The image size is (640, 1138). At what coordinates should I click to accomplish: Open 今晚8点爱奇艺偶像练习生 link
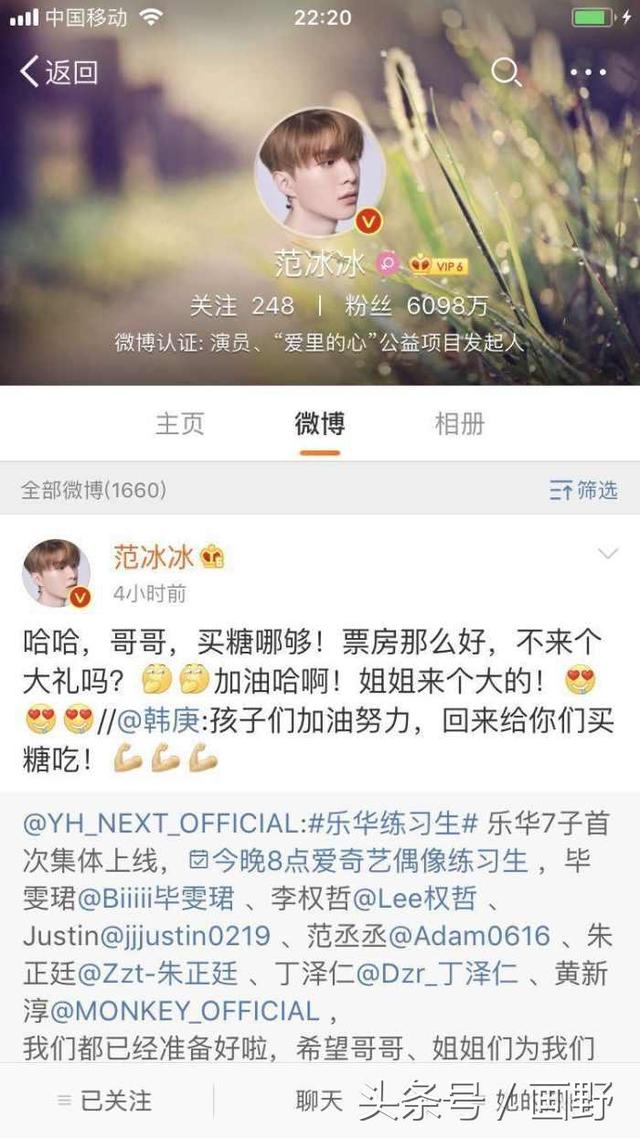(388, 860)
